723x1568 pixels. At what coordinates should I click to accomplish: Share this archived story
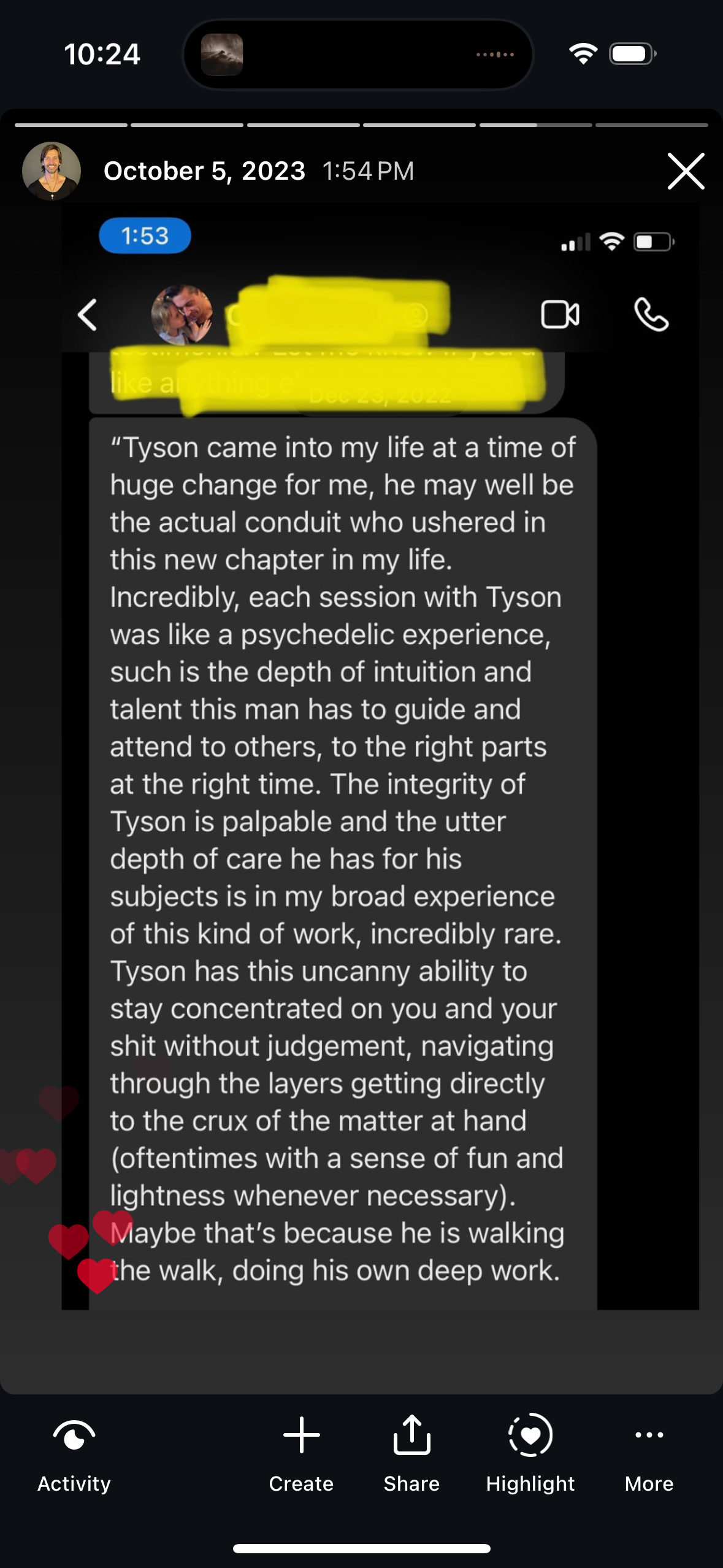tap(411, 1452)
